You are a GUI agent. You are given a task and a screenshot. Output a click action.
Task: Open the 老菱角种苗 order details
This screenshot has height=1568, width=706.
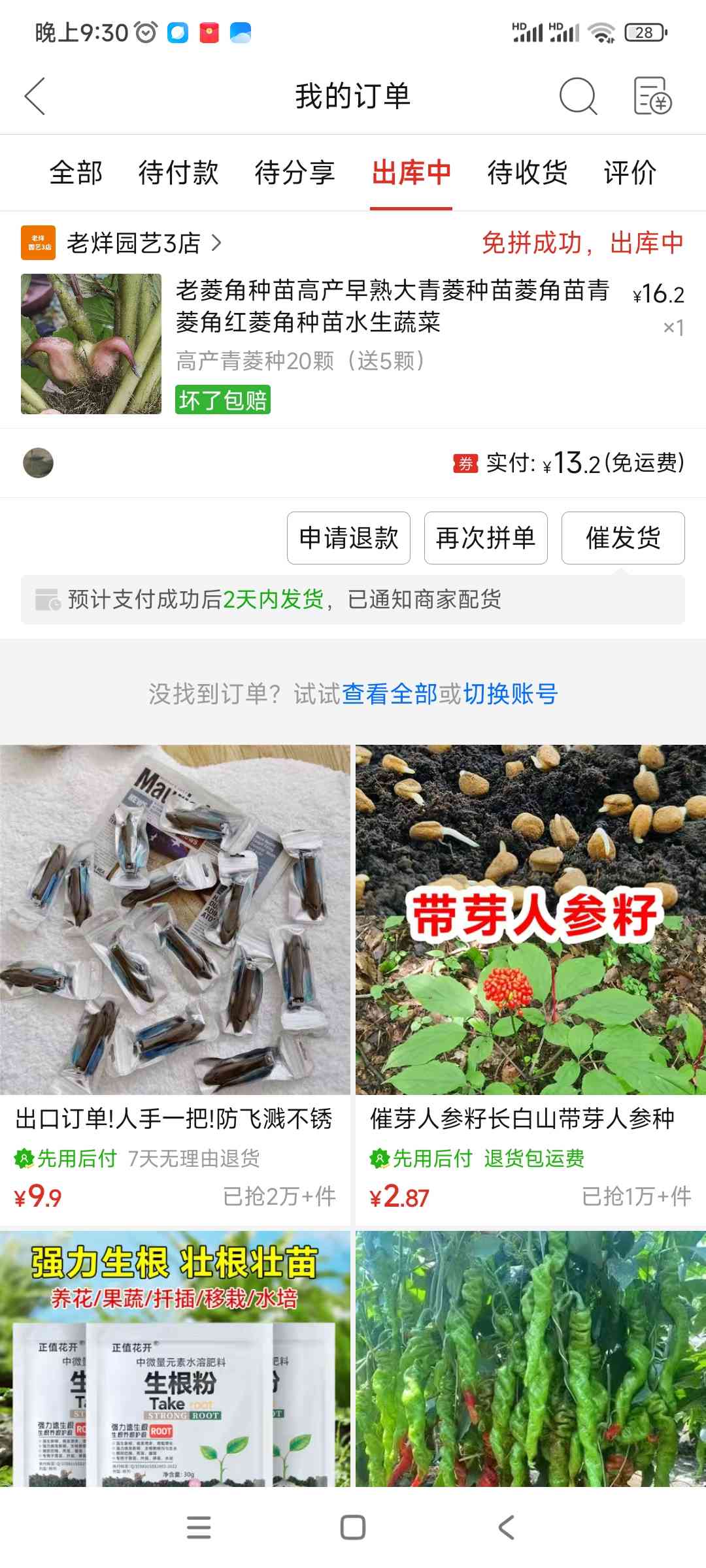click(392, 306)
